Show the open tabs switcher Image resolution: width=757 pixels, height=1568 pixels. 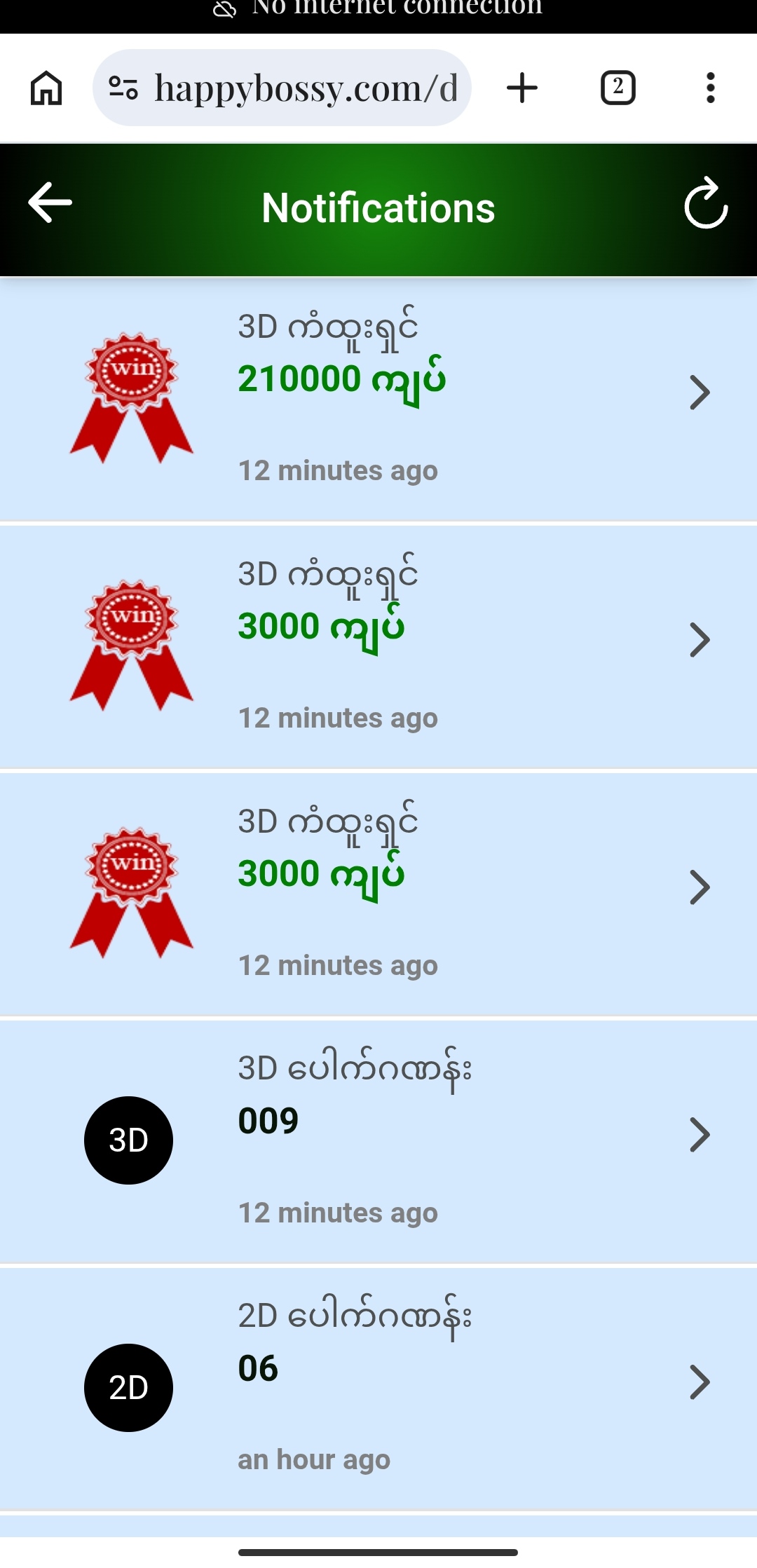coord(618,88)
